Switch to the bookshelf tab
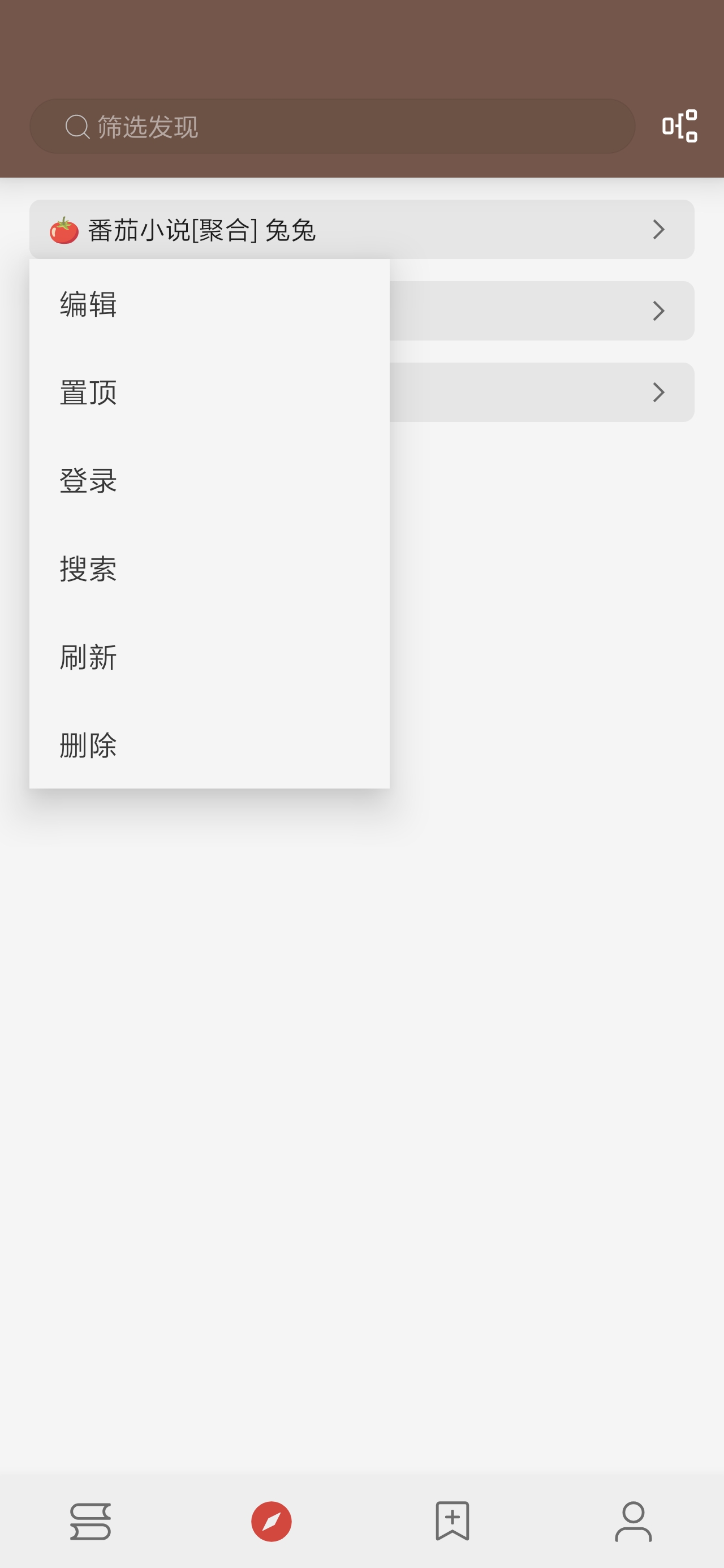The width and height of the screenshot is (724, 1568). click(x=90, y=1521)
